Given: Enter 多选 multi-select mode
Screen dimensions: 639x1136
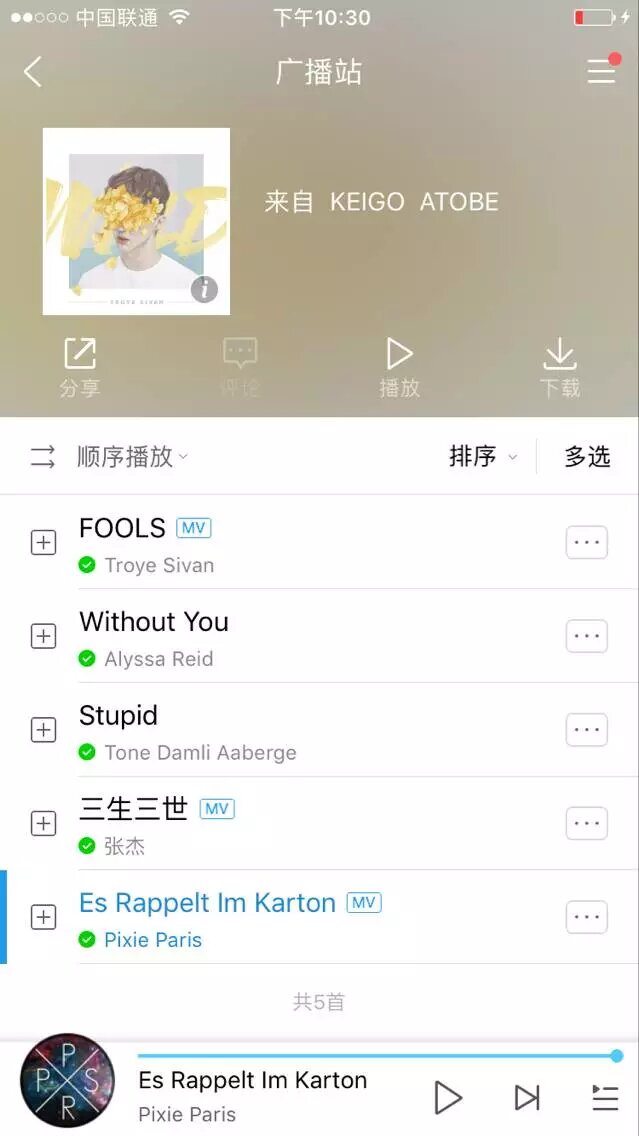Looking at the screenshot, I should coord(587,457).
